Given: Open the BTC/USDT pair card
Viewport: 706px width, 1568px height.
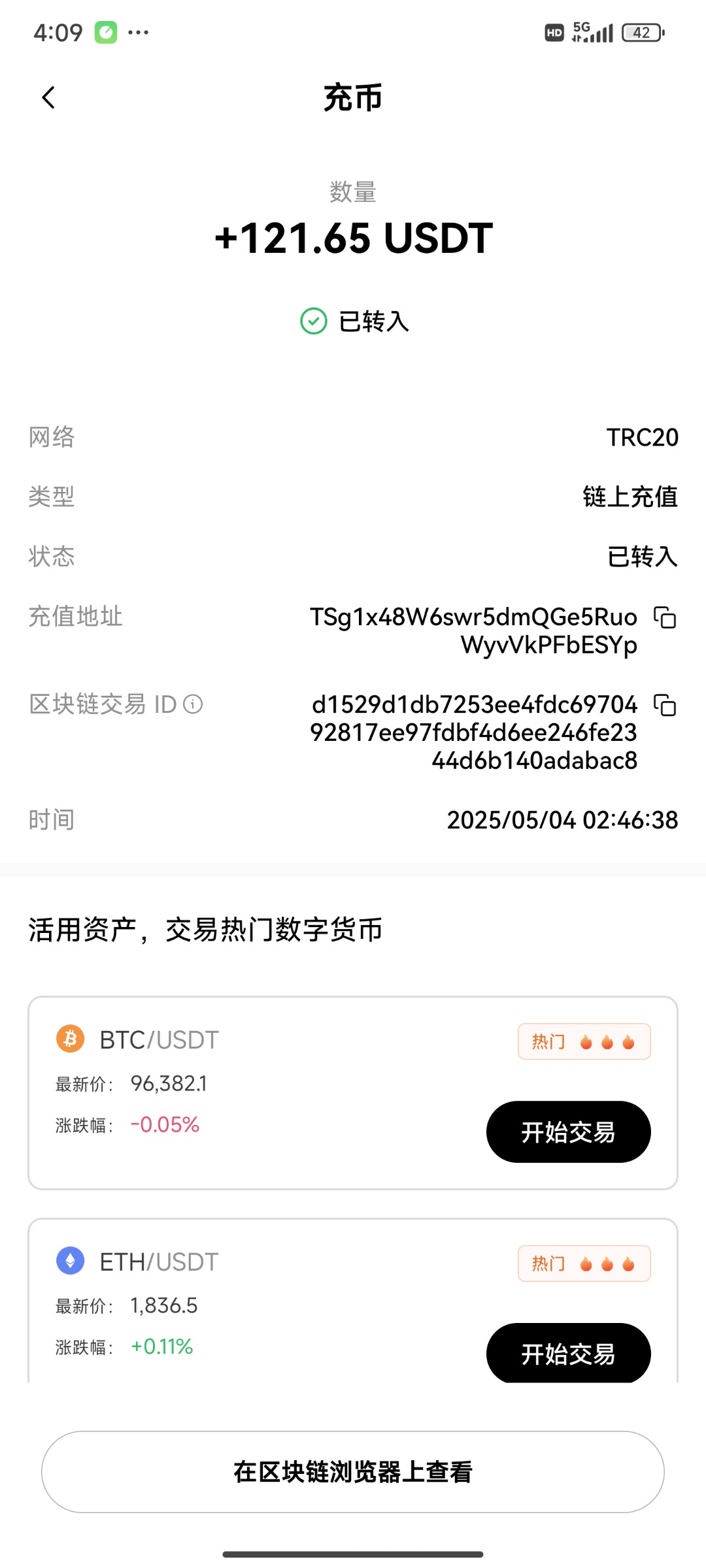Looking at the screenshot, I should [353, 1093].
